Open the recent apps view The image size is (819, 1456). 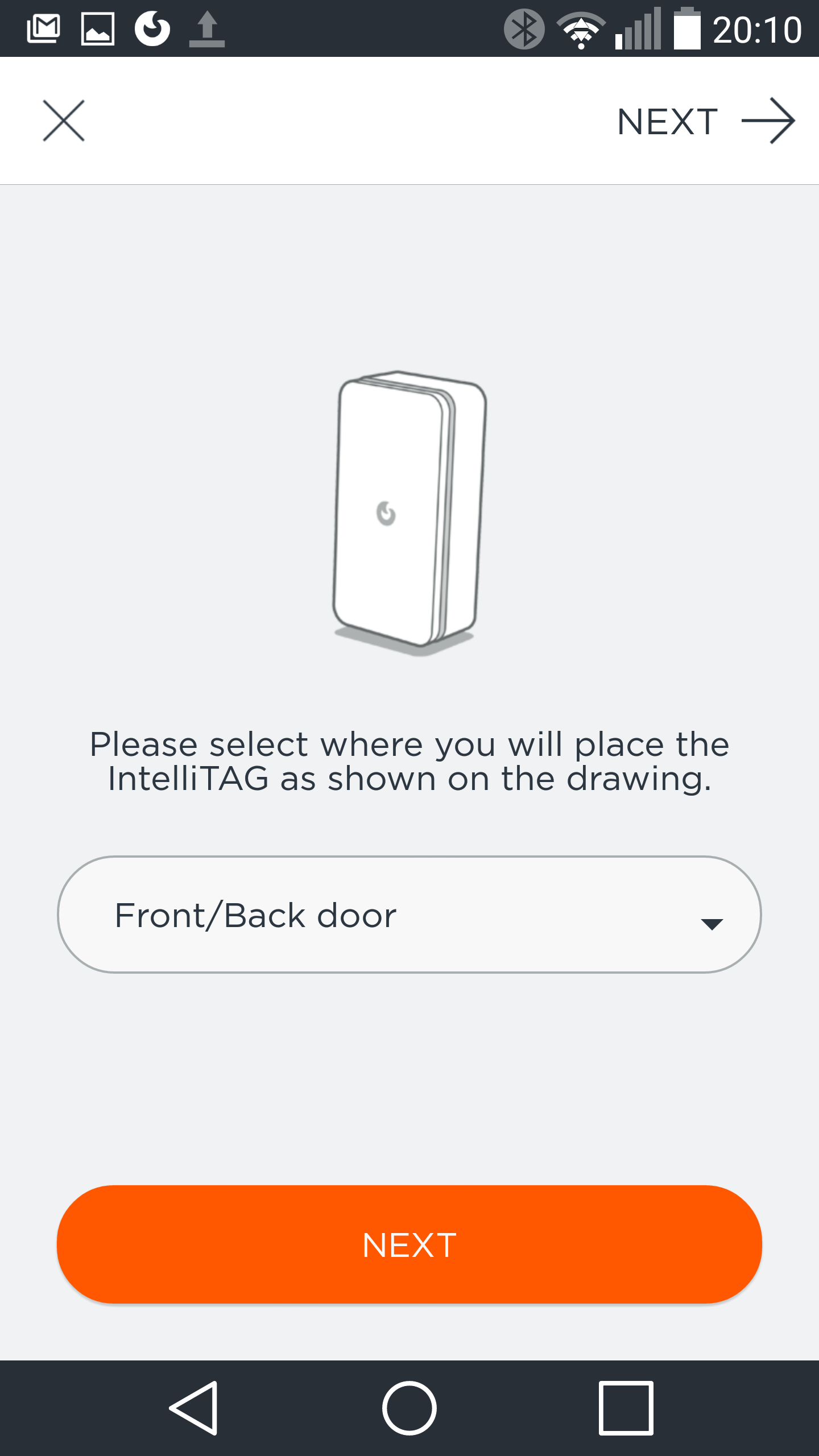(626, 1408)
